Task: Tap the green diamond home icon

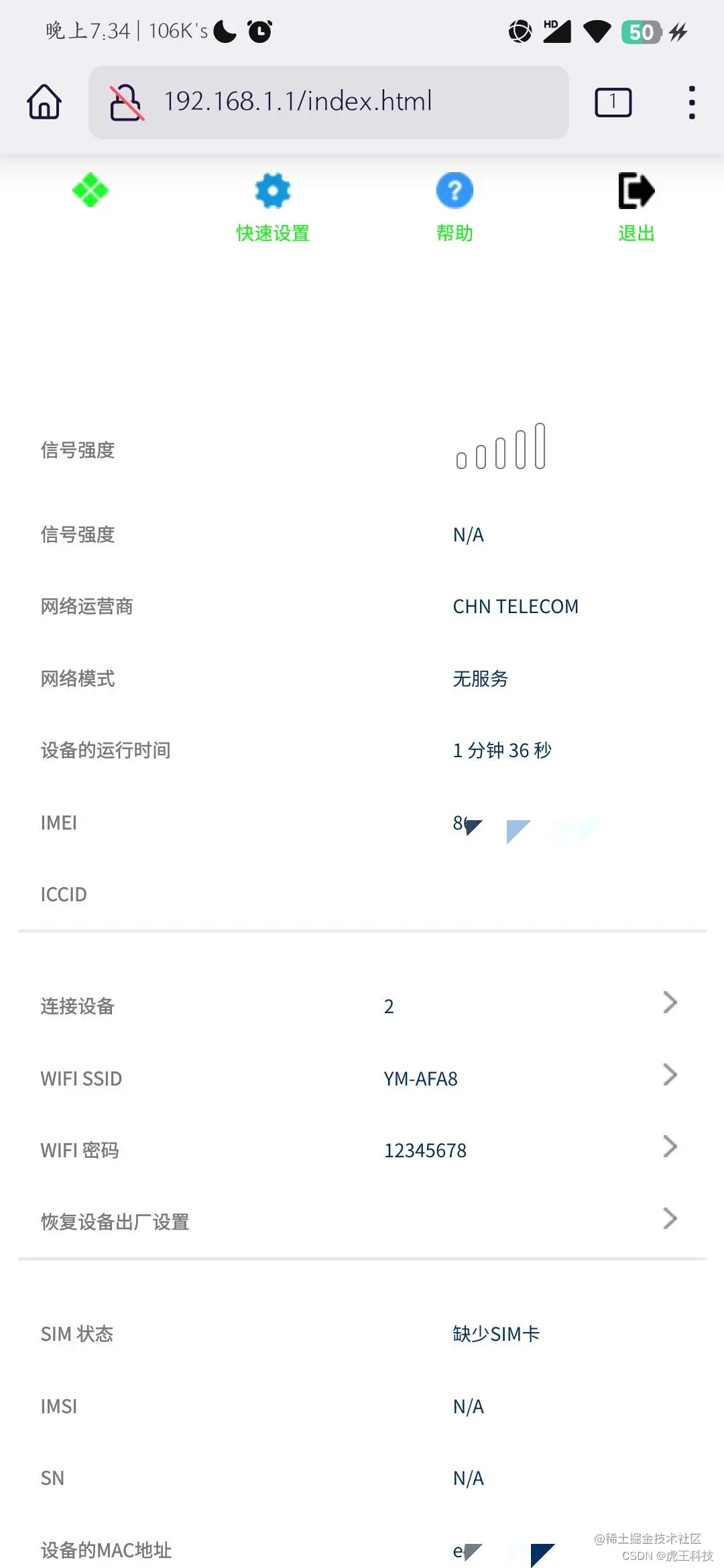Action: [90, 190]
